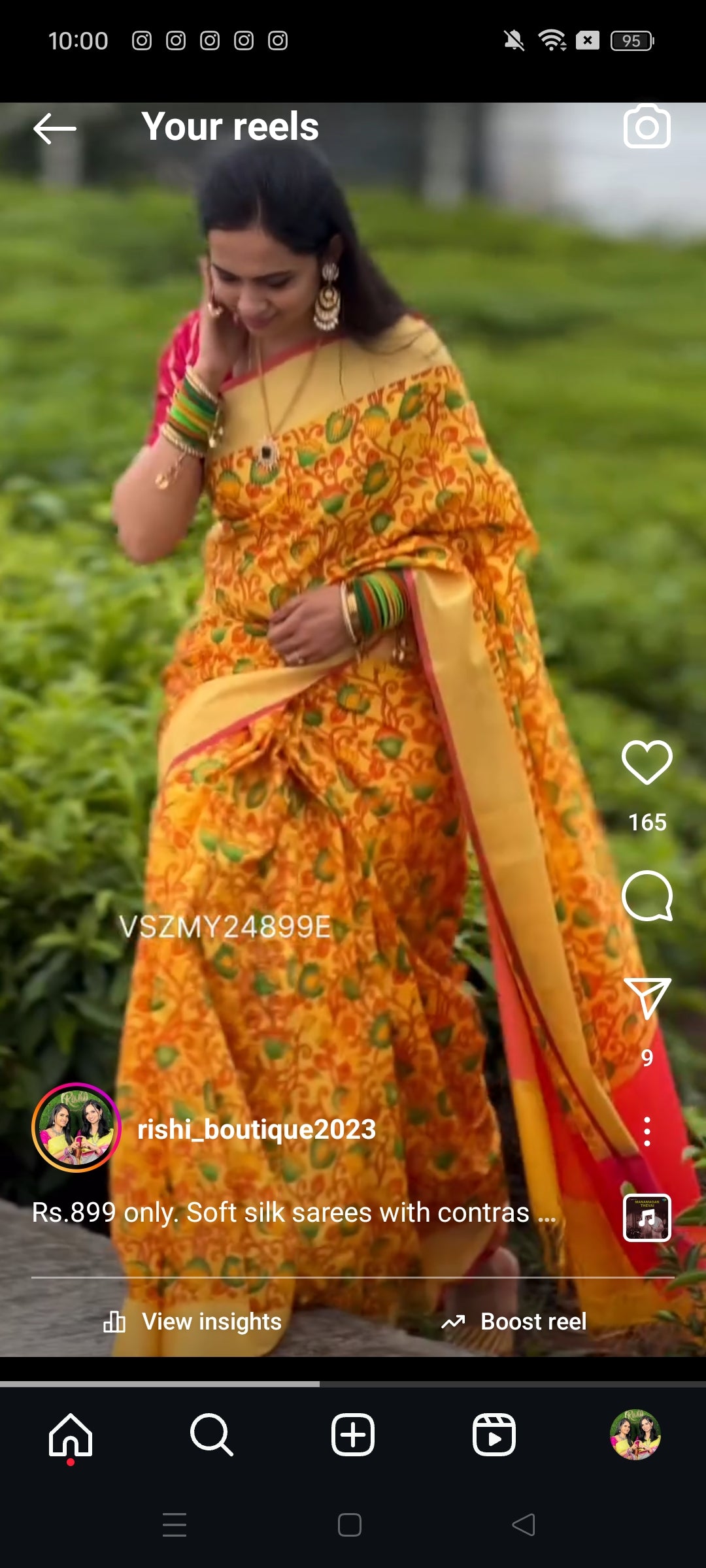
Task: Open recent apps from navigation bar
Action: pyautogui.click(x=175, y=1525)
